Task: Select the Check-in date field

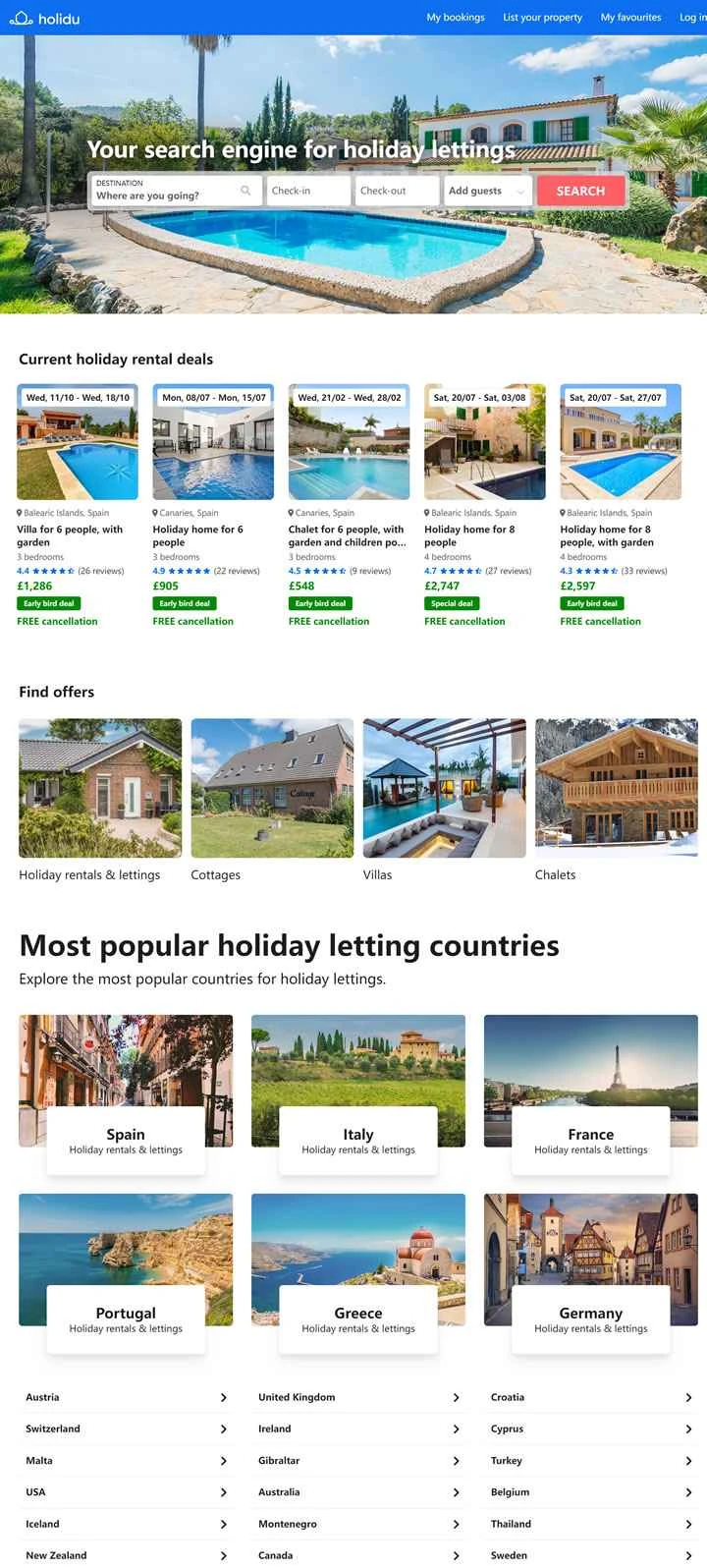Action: [307, 191]
